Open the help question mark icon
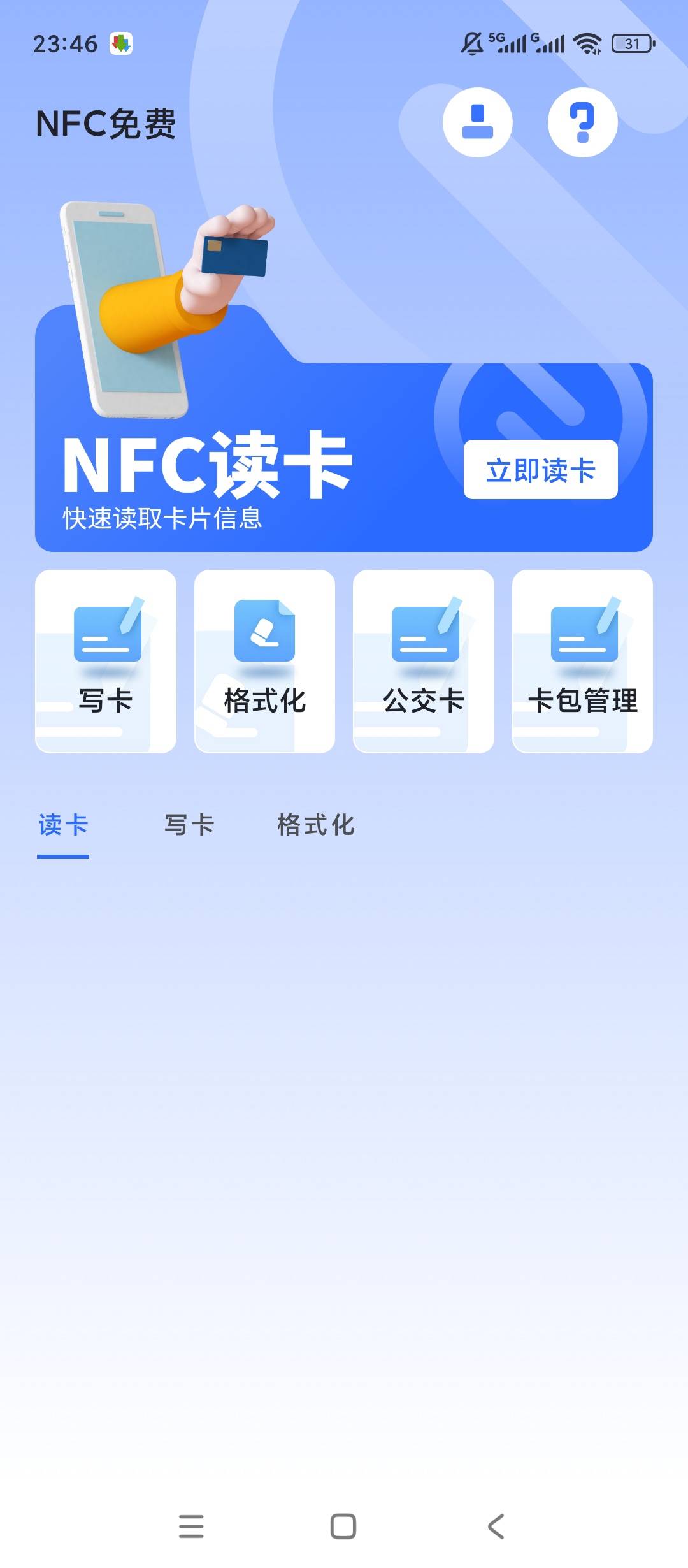This screenshot has height=1568, width=688. [x=581, y=122]
